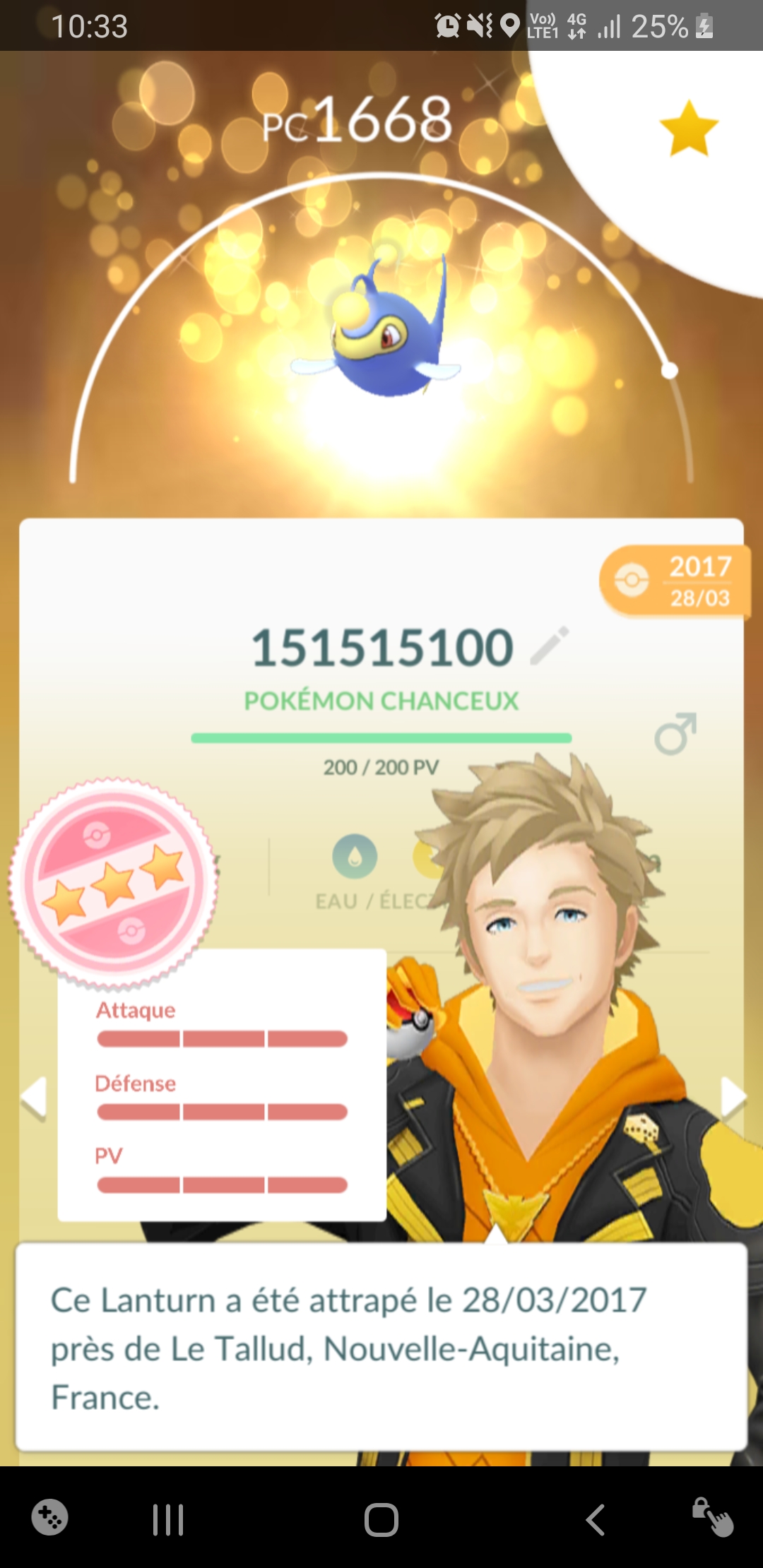Screen dimensions: 763x1568
Task: Open the recent apps view
Action: pos(168,1519)
